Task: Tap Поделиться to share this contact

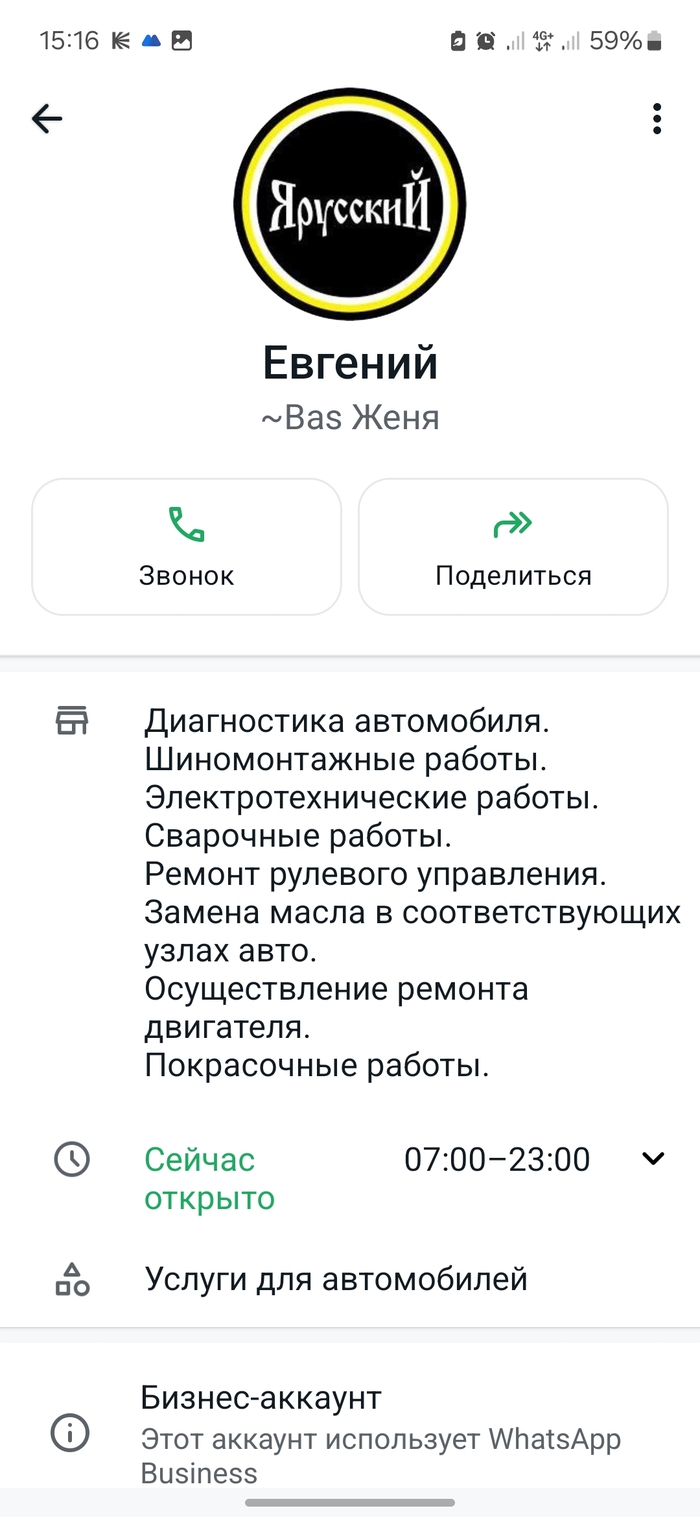Action: pyautogui.click(x=513, y=546)
